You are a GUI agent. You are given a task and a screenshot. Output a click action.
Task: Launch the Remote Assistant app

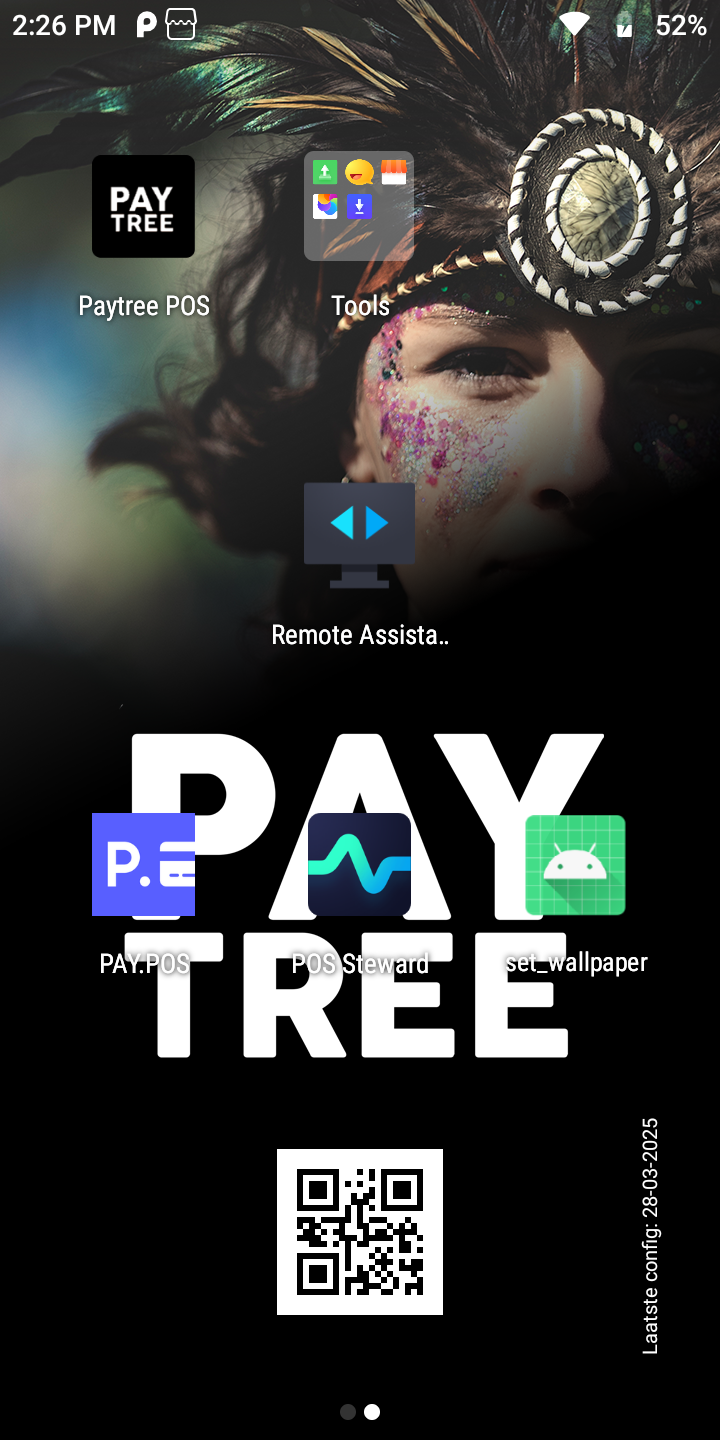tap(359, 532)
